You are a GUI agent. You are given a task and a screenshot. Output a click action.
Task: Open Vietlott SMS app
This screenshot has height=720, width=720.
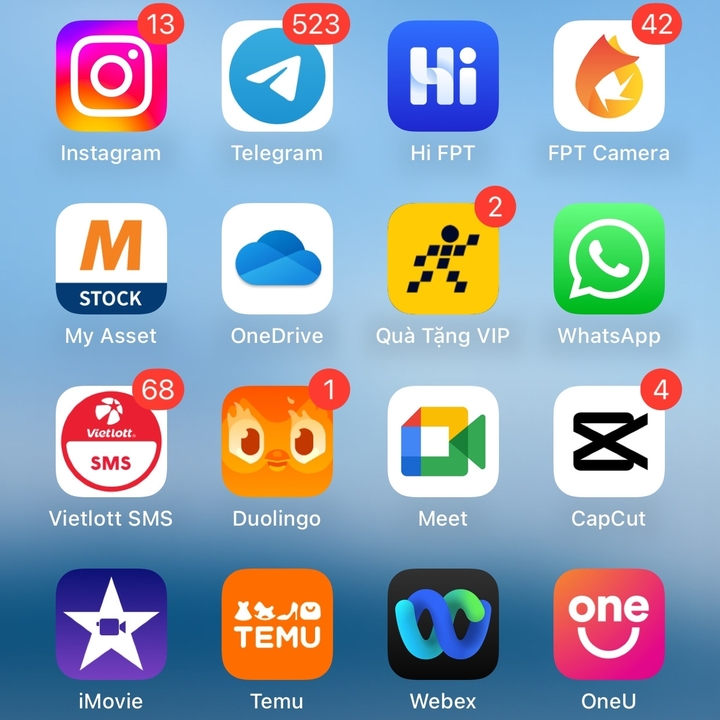point(111,442)
